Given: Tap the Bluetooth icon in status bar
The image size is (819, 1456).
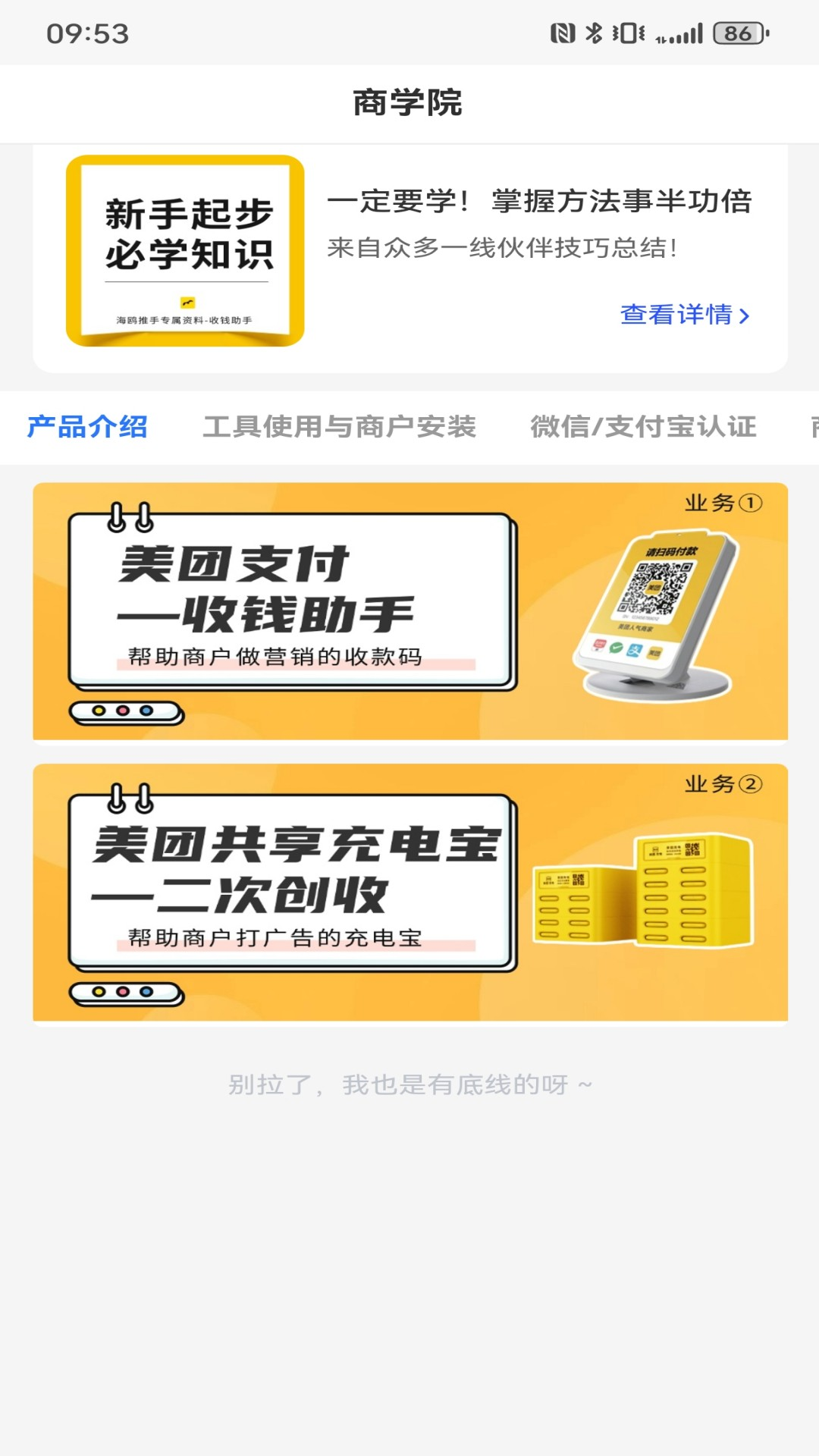Looking at the screenshot, I should pyautogui.click(x=593, y=32).
